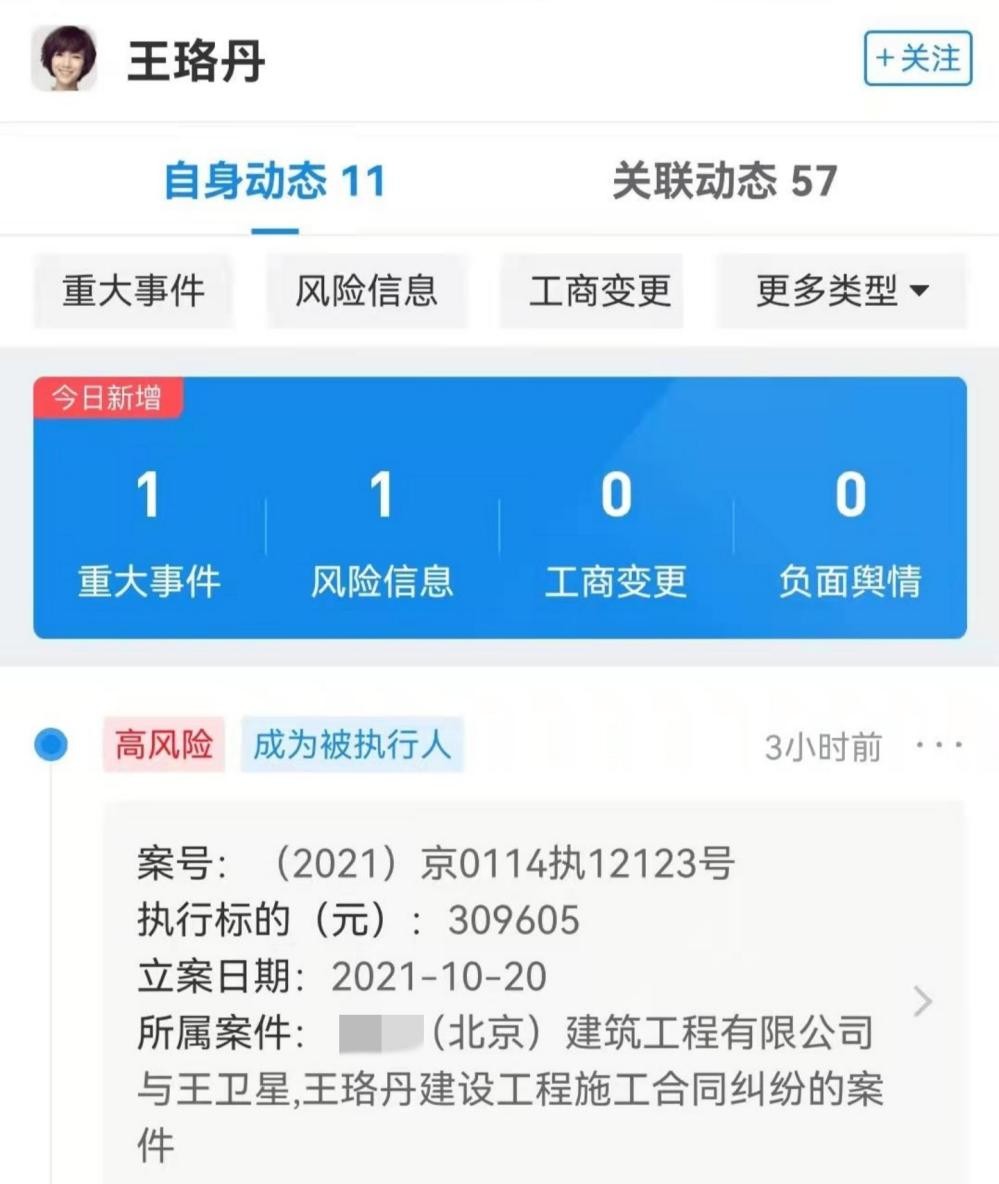The height and width of the screenshot is (1184, 999).
Task: Click the blue timeline dot marker
Action: (50, 744)
